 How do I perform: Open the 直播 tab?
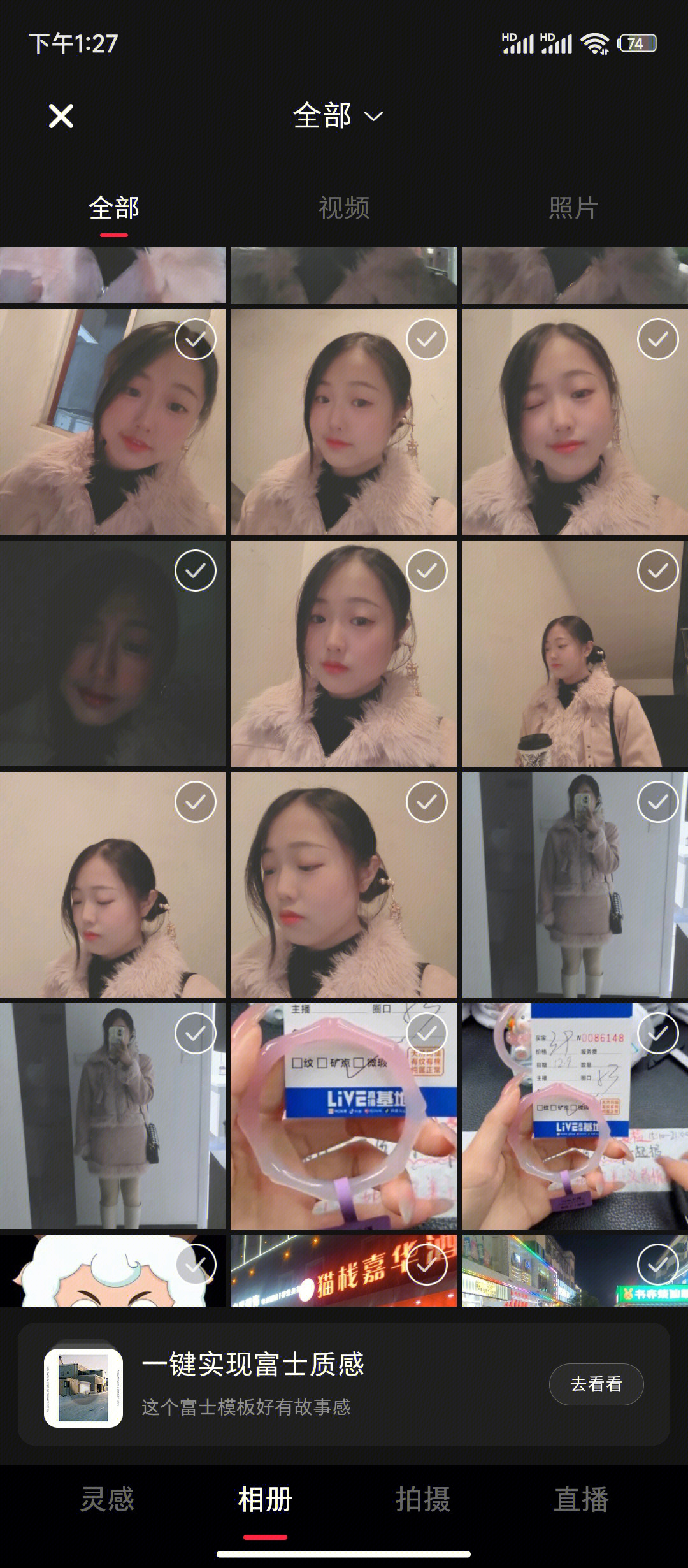tap(580, 1499)
